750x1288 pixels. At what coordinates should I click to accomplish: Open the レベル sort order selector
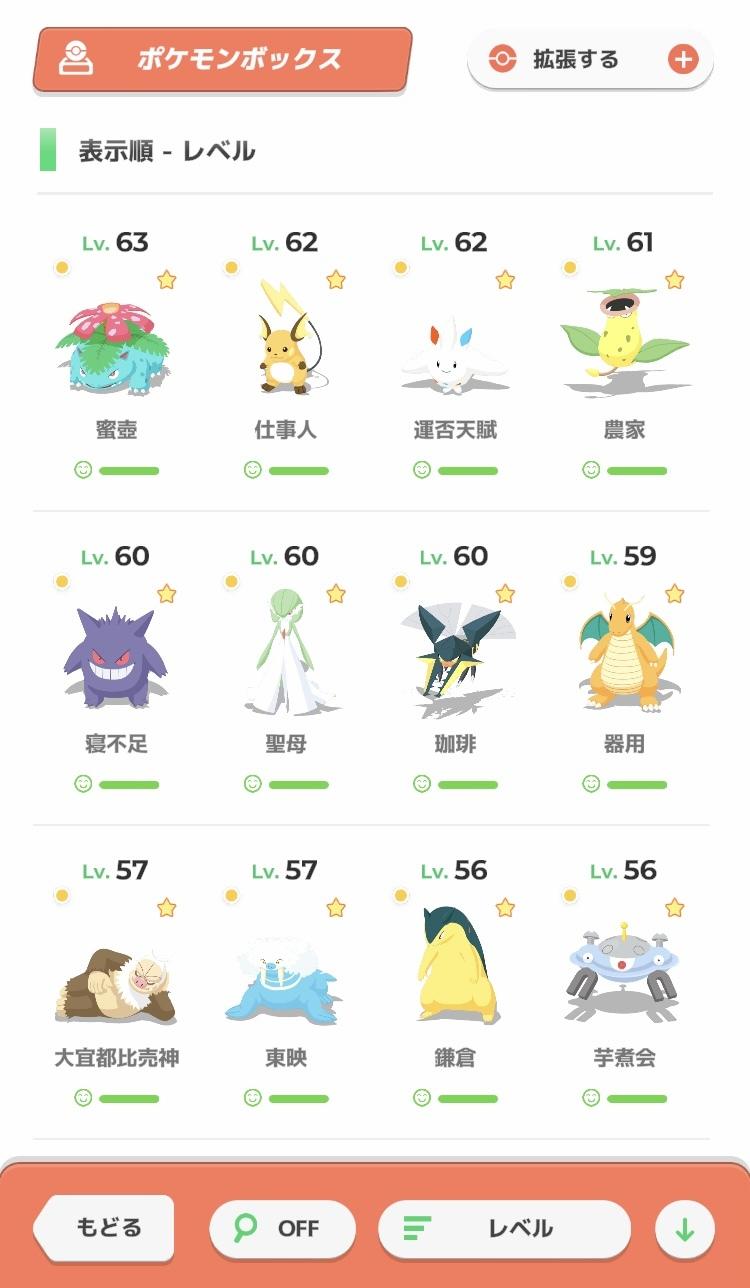pos(504,1229)
